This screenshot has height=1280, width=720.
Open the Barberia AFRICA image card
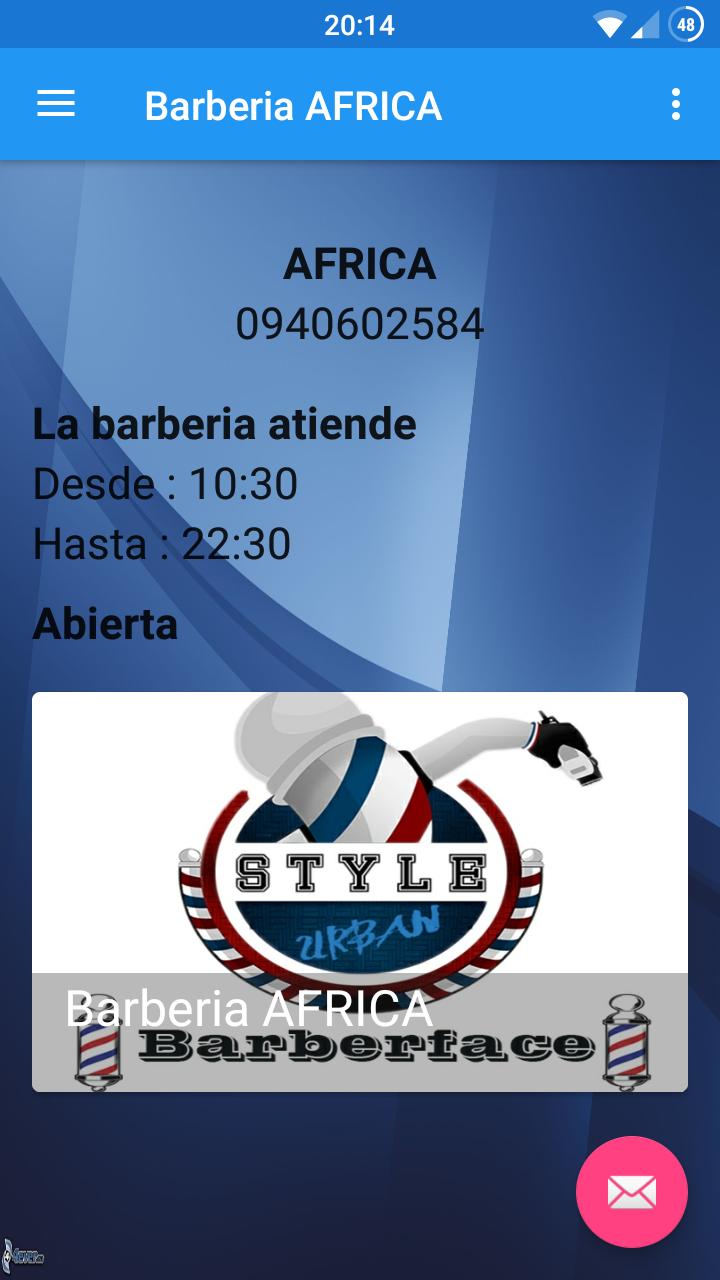(x=360, y=890)
